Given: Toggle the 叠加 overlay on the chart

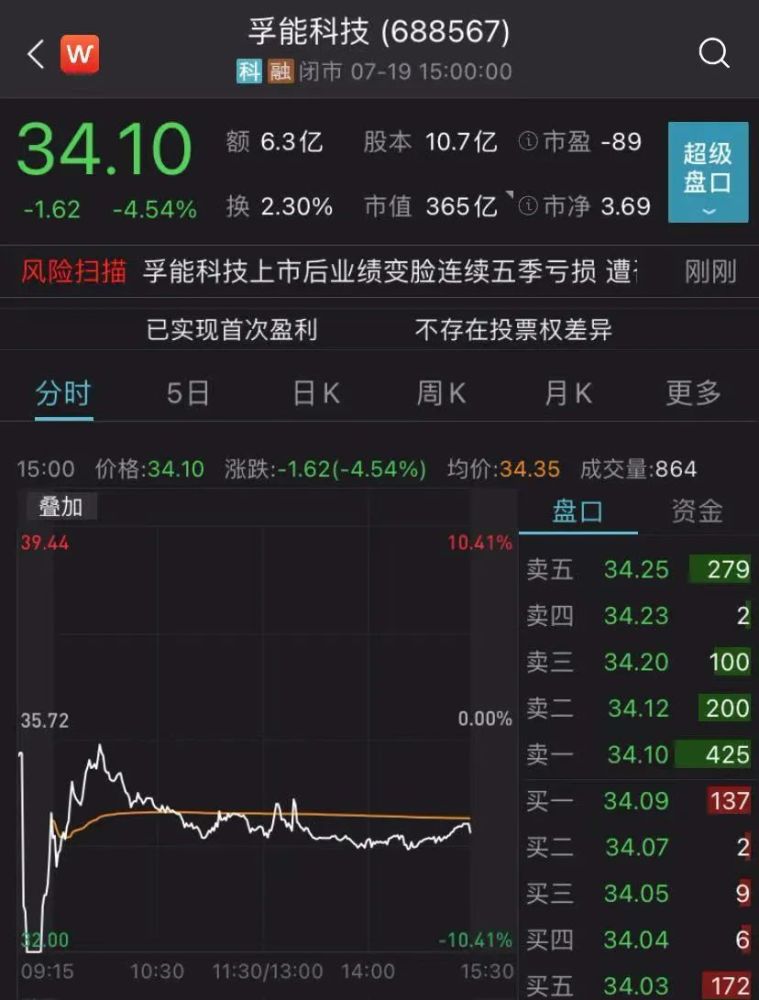Looking at the screenshot, I should pyautogui.click(x=57, y=507).
